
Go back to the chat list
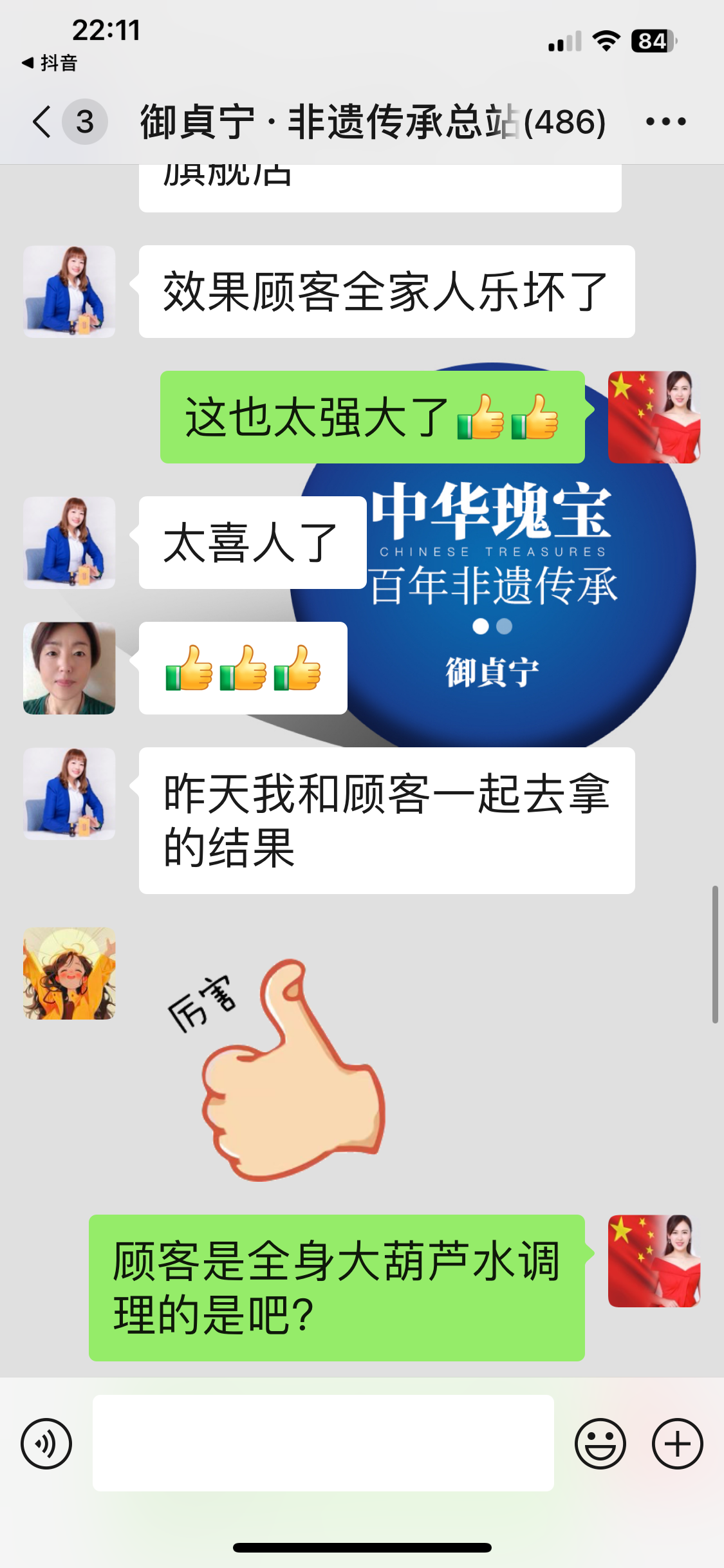42,122
